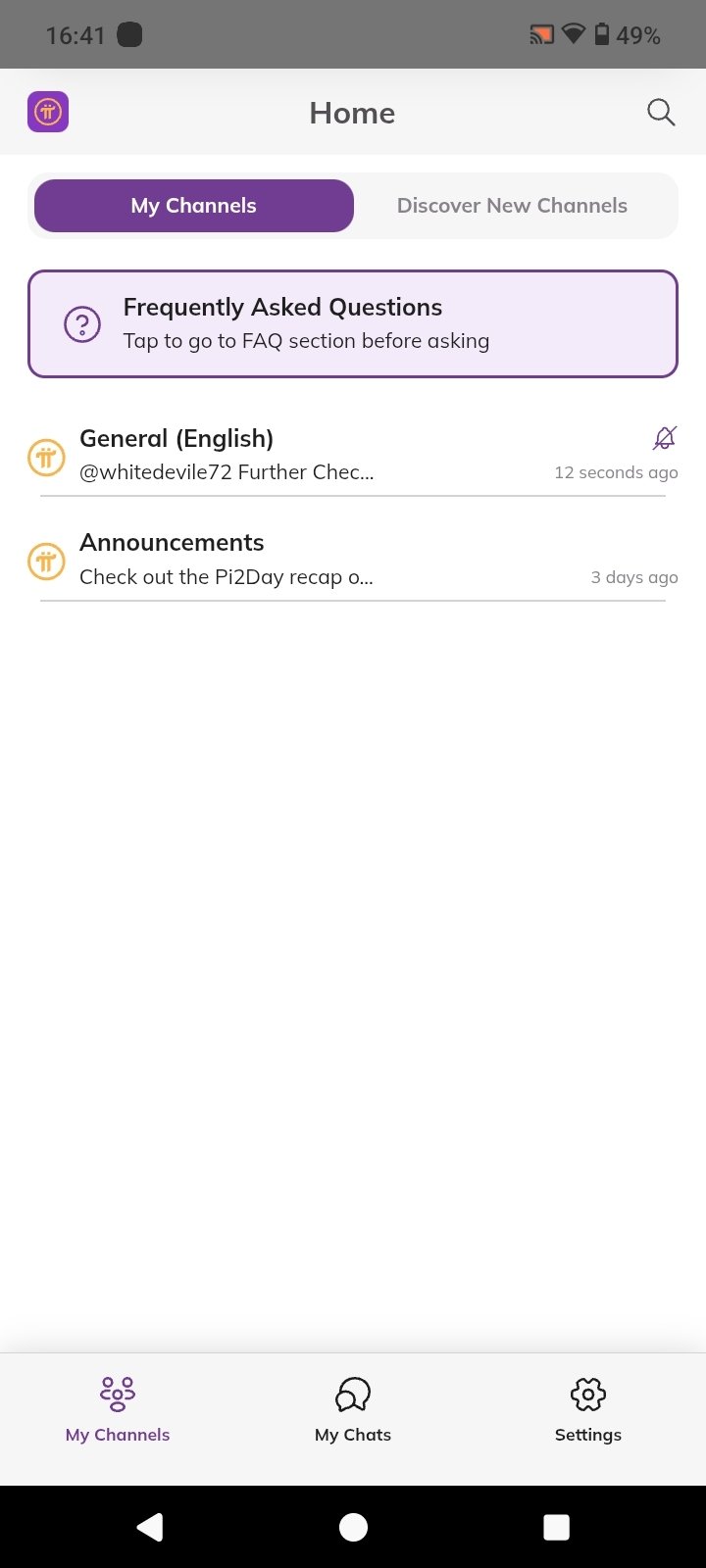Open the General (English) channel
The image size is (706, 1568).
point(353,455)
